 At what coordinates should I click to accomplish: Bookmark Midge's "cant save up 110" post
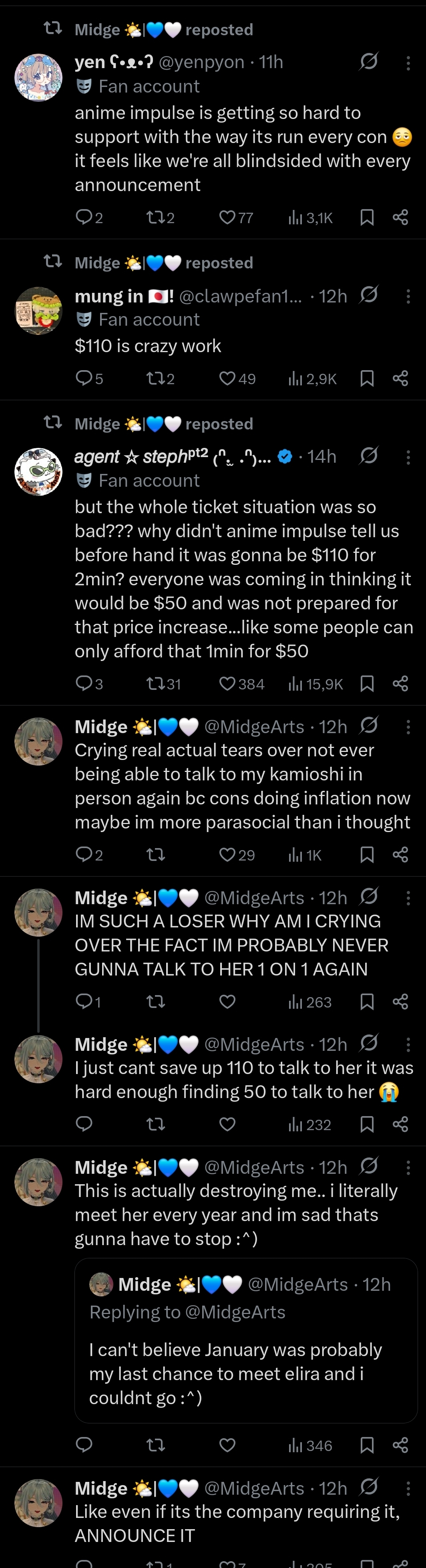coord(367,1124)
